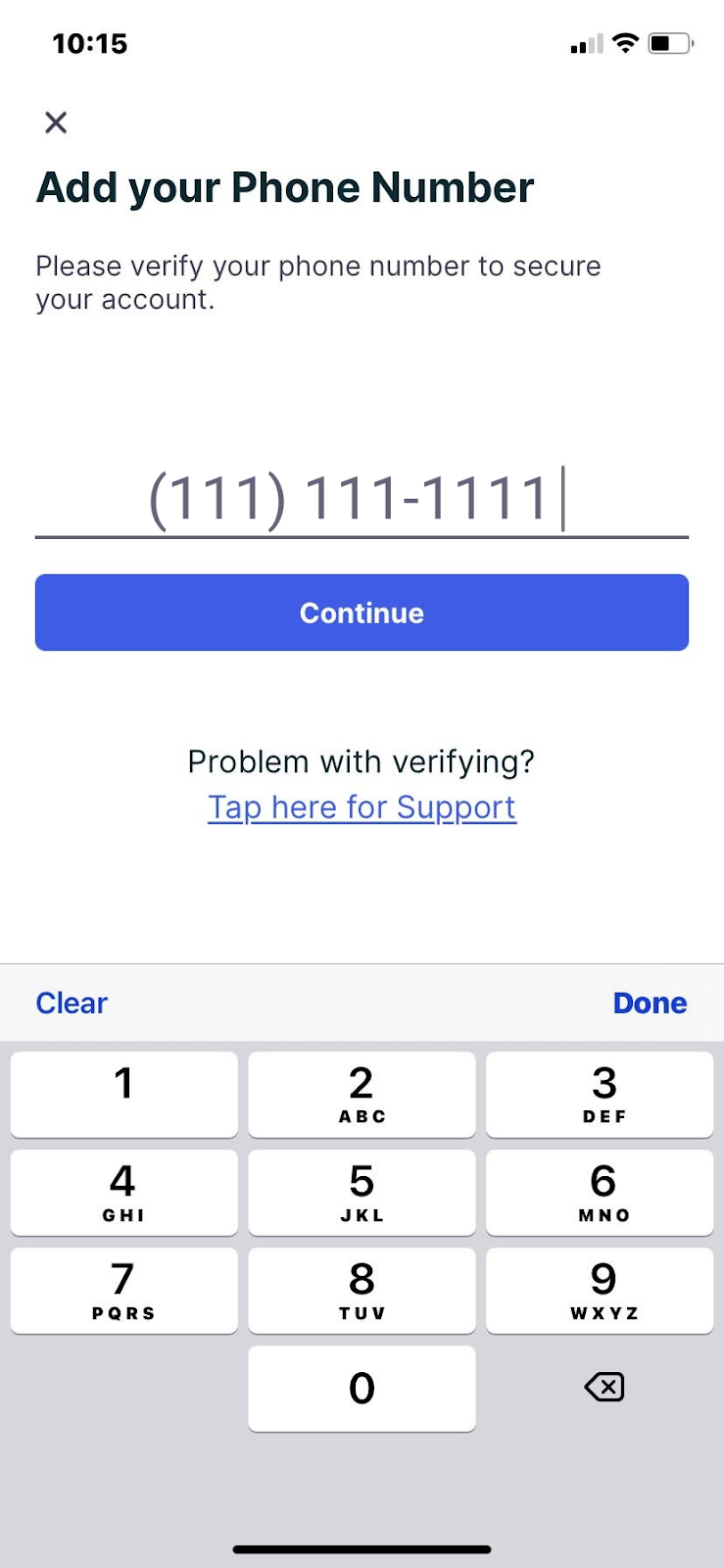Tap Done above the keypad
The width and height of the screenshot is (724, 1568).
pos(650,1003)
